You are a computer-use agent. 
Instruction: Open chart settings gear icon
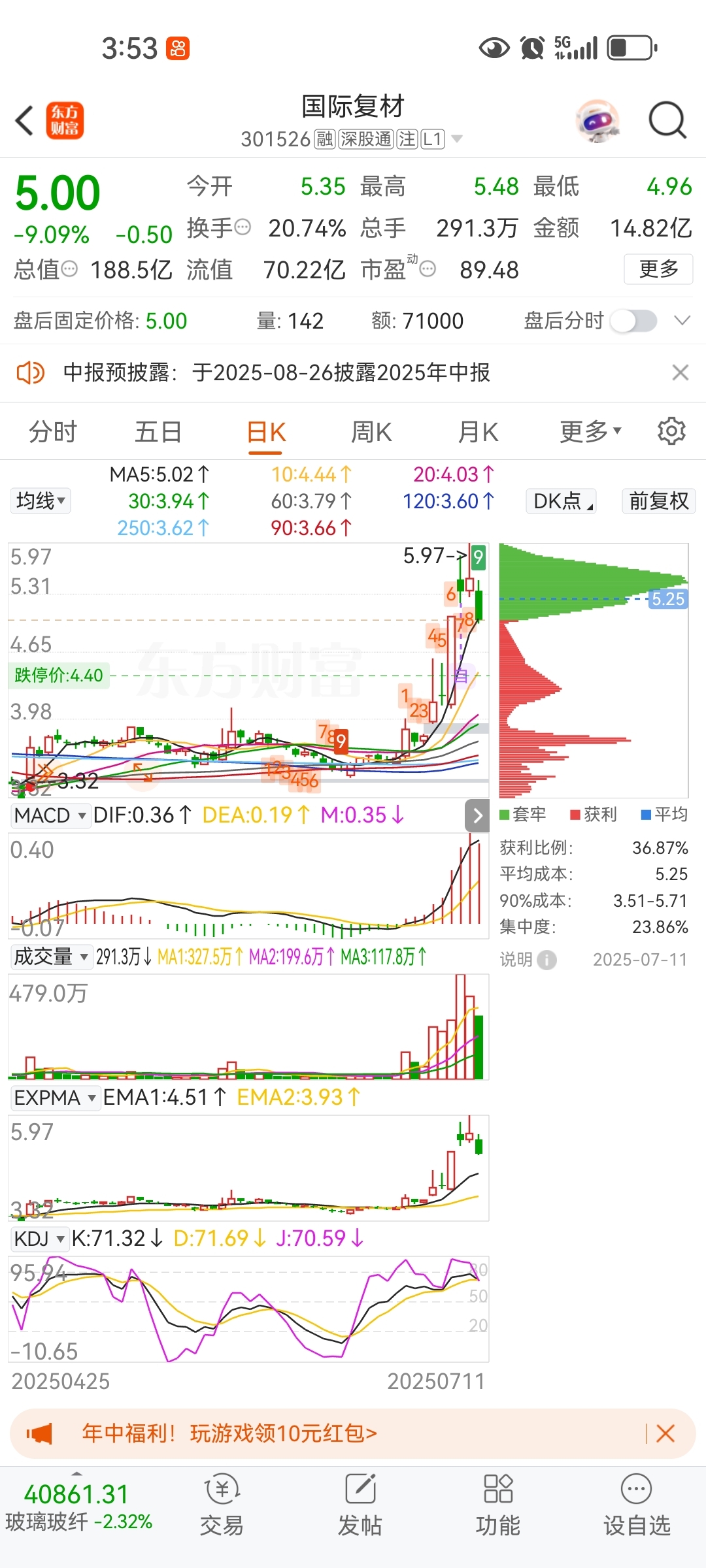point(671,431)
